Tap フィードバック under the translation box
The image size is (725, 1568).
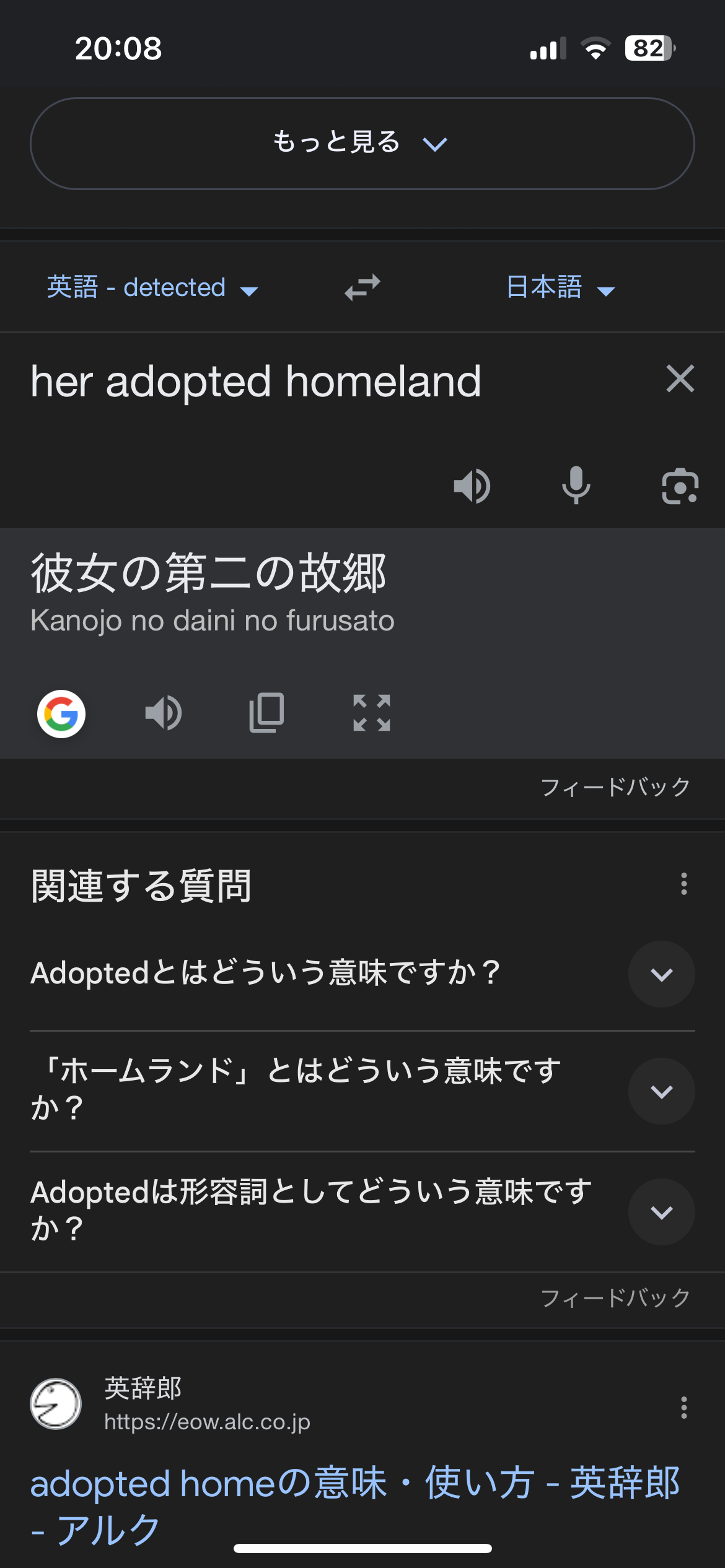click(x=615, y=787)
